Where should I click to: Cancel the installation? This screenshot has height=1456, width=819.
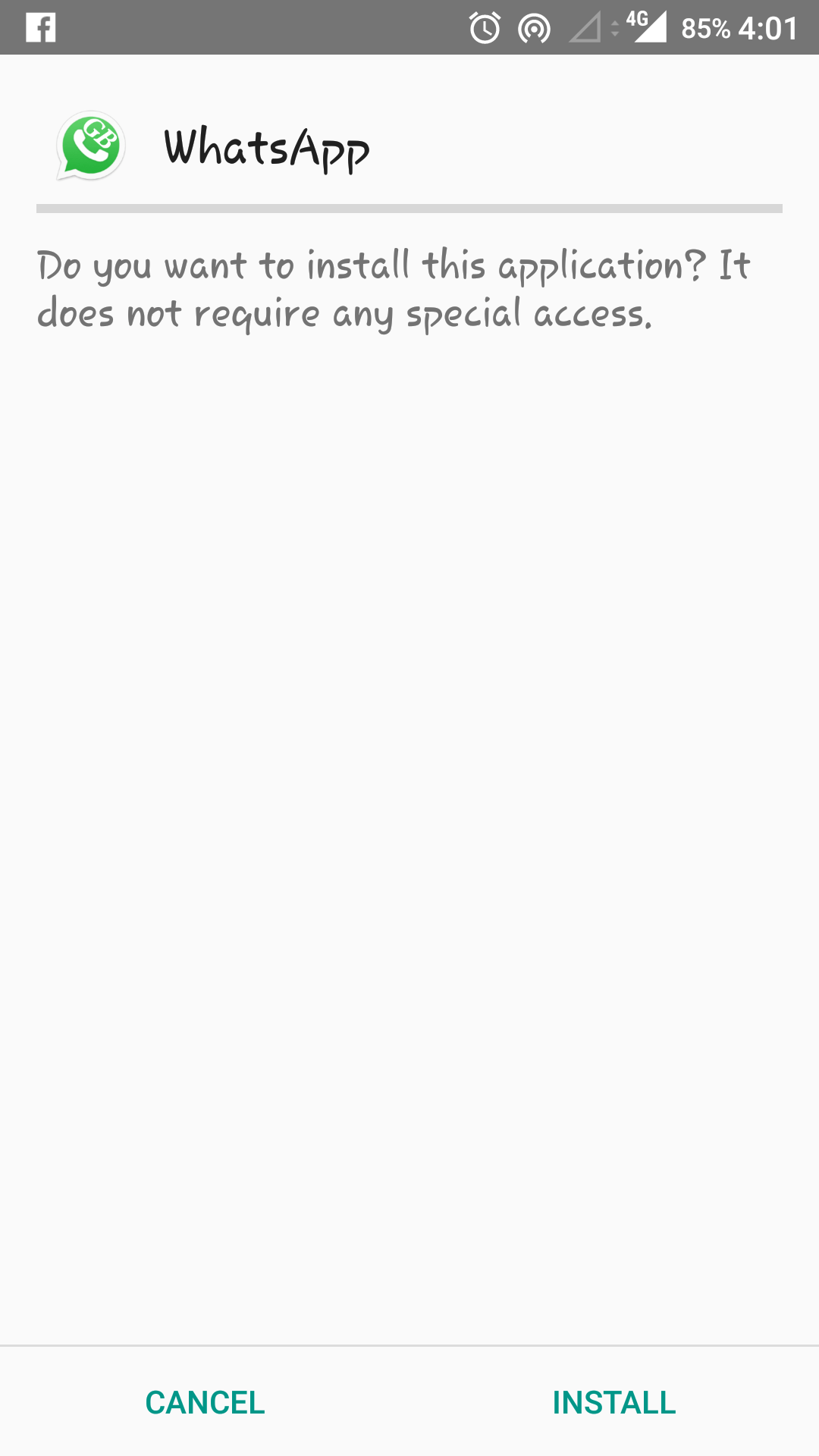click(x=205, y=1402)
